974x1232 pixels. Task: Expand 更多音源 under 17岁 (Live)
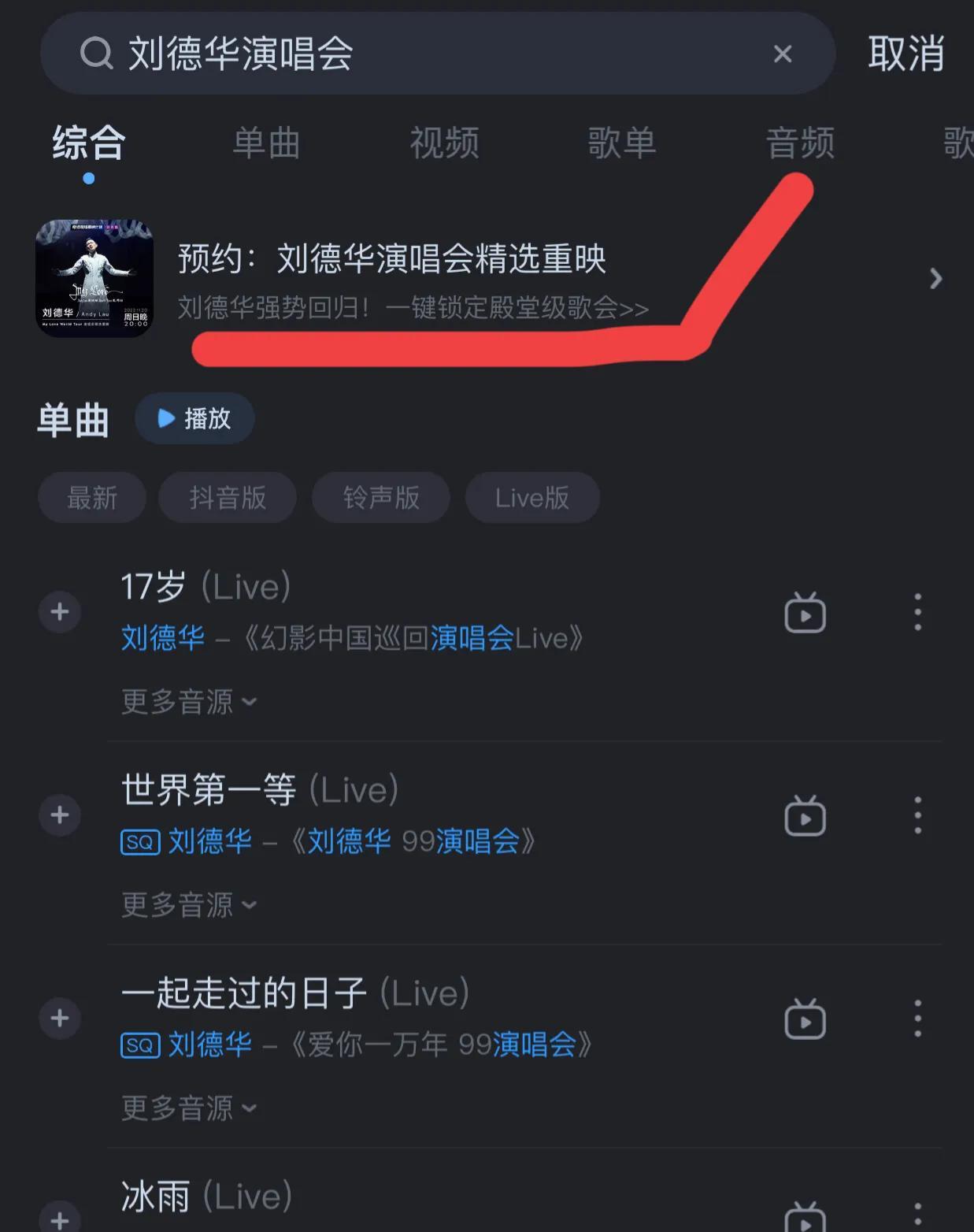189,700
